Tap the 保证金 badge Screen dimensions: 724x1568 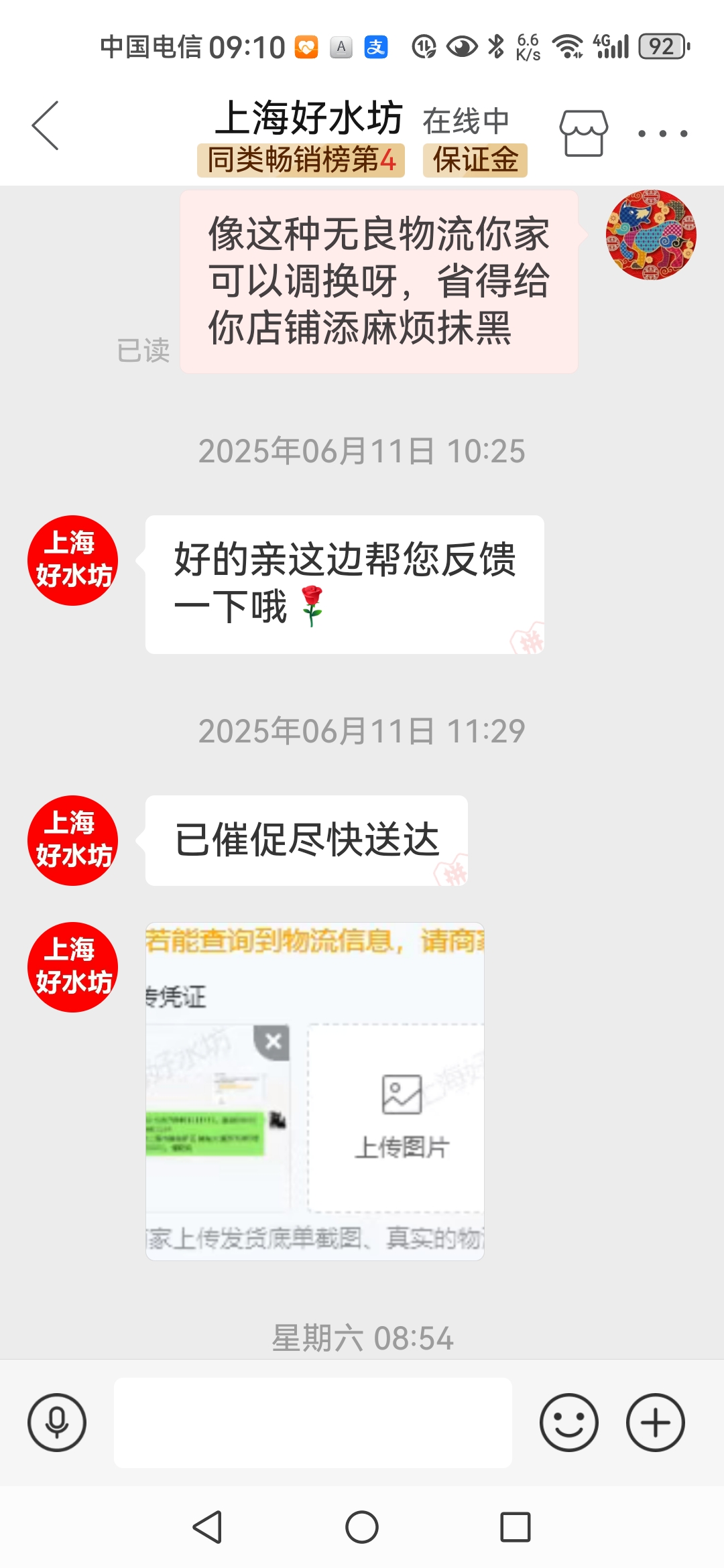coord(475,160)
